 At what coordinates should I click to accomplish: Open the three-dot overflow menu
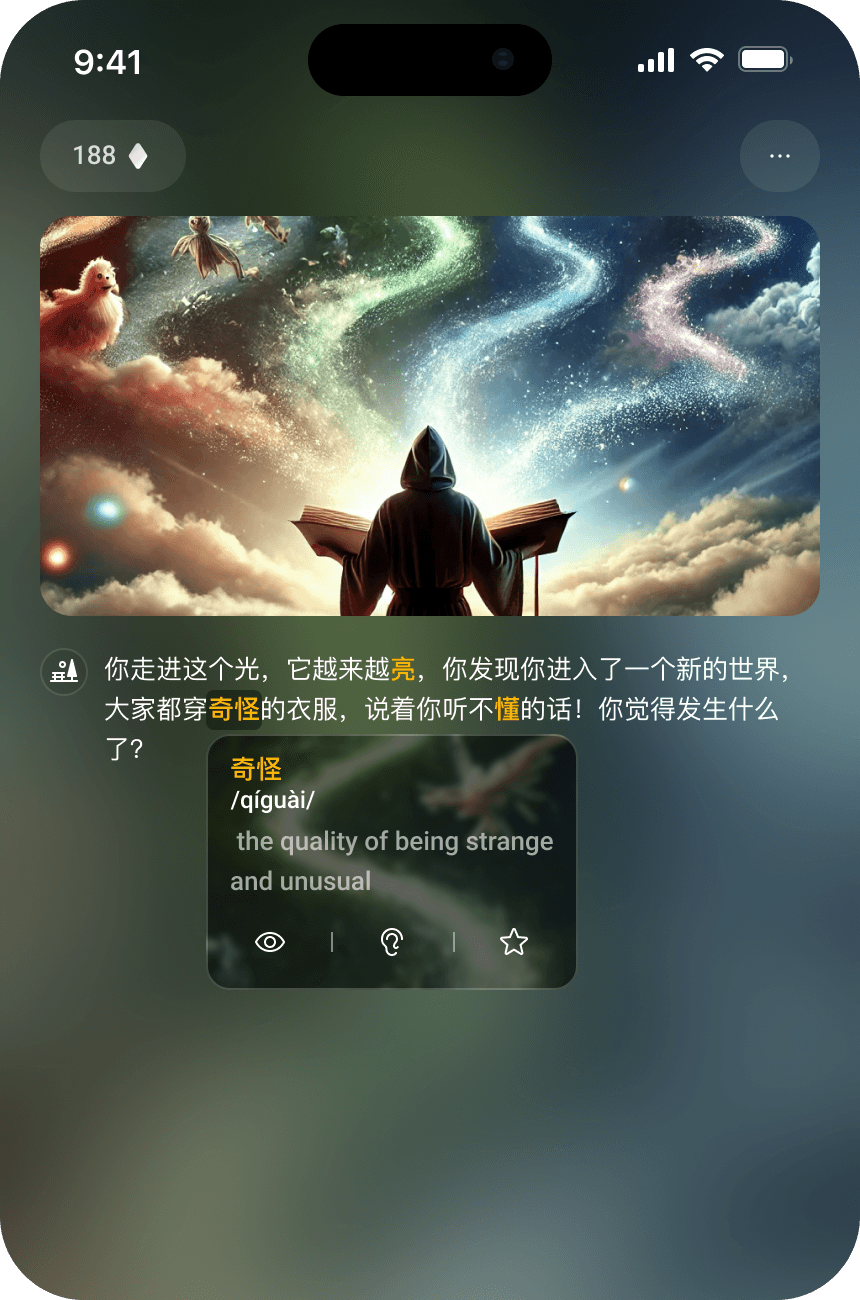pos(779,156)
